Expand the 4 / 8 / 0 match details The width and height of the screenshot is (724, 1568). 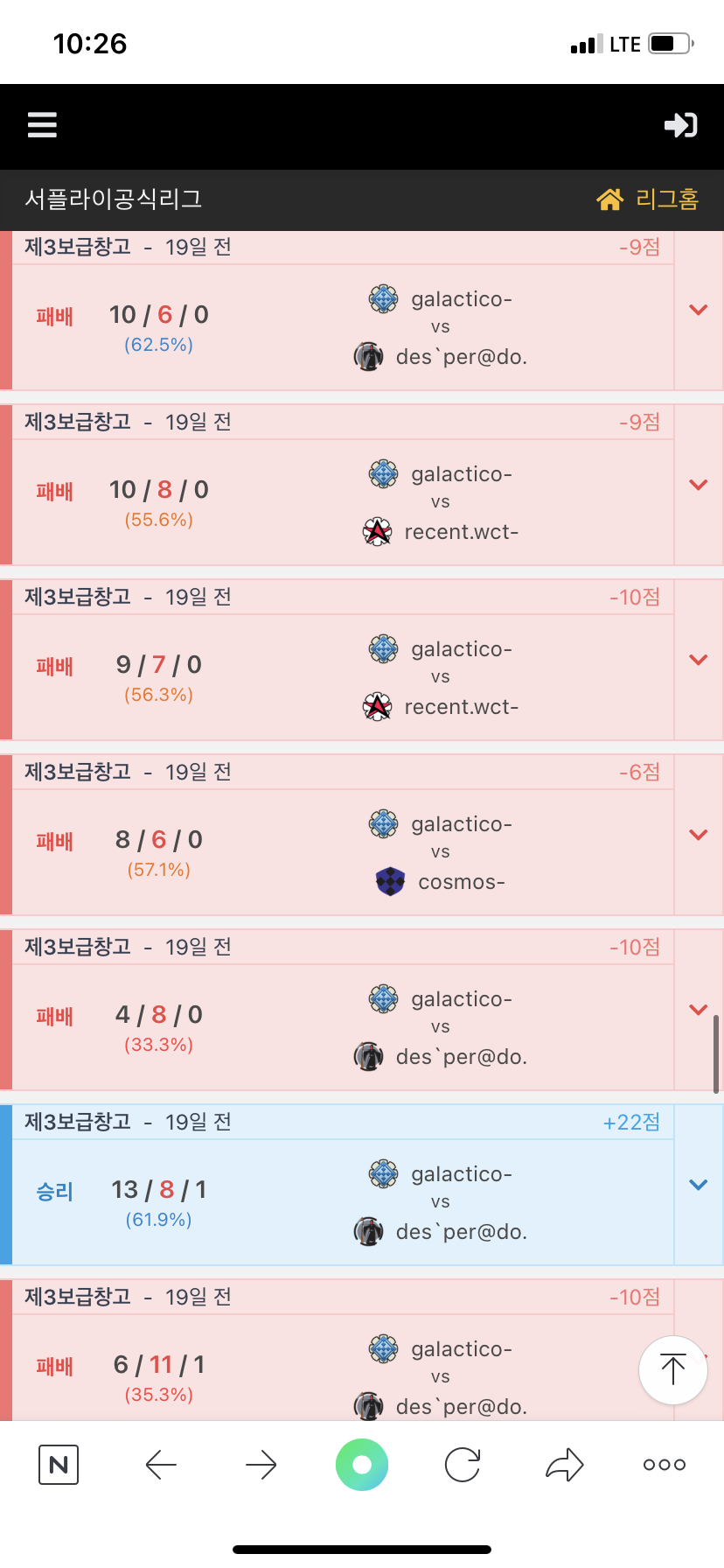click(x=698, y=1010)
